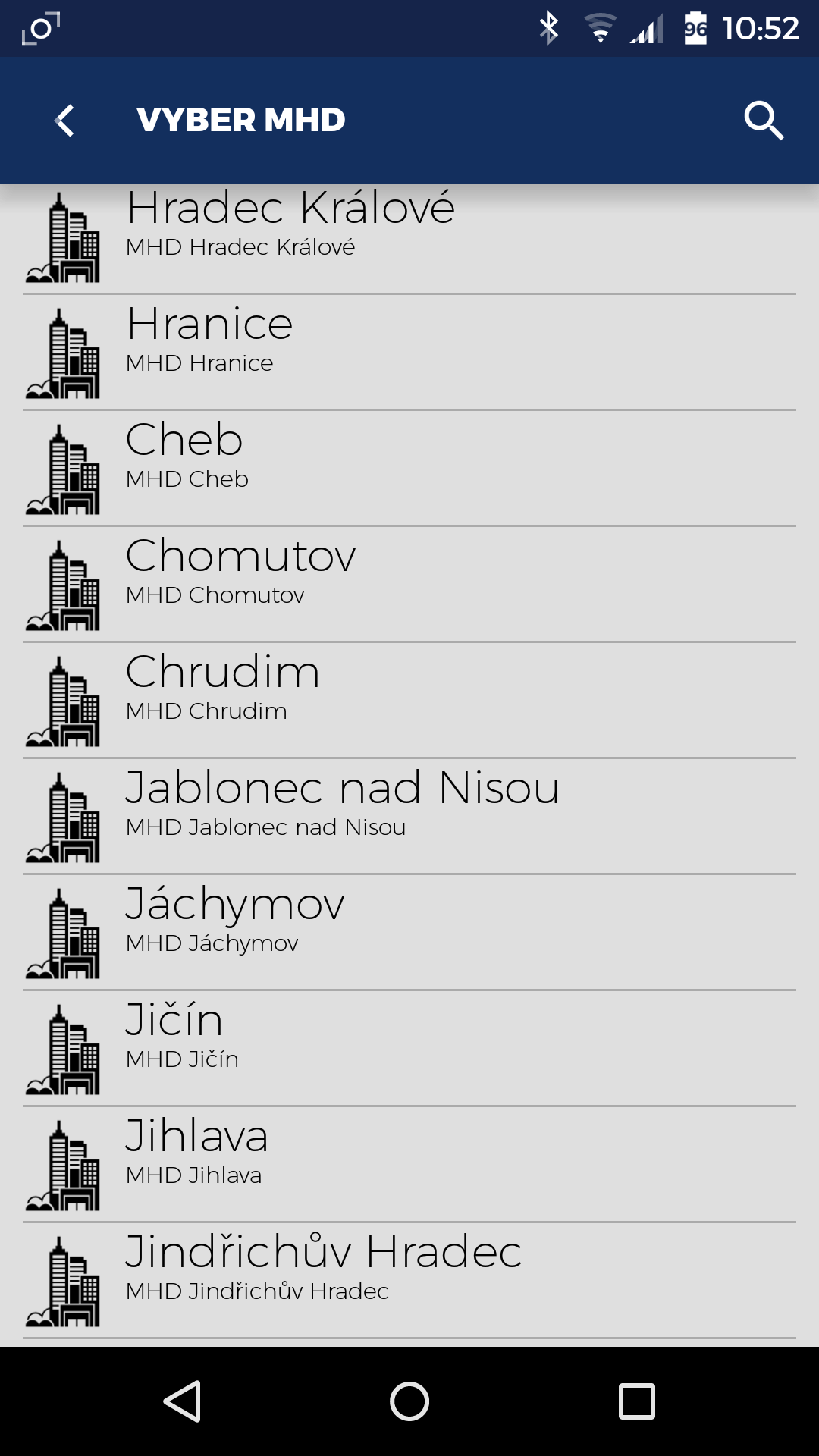Open recent apps from navigation bar
Screen dimensions: 819x1456
[637, 1401]
